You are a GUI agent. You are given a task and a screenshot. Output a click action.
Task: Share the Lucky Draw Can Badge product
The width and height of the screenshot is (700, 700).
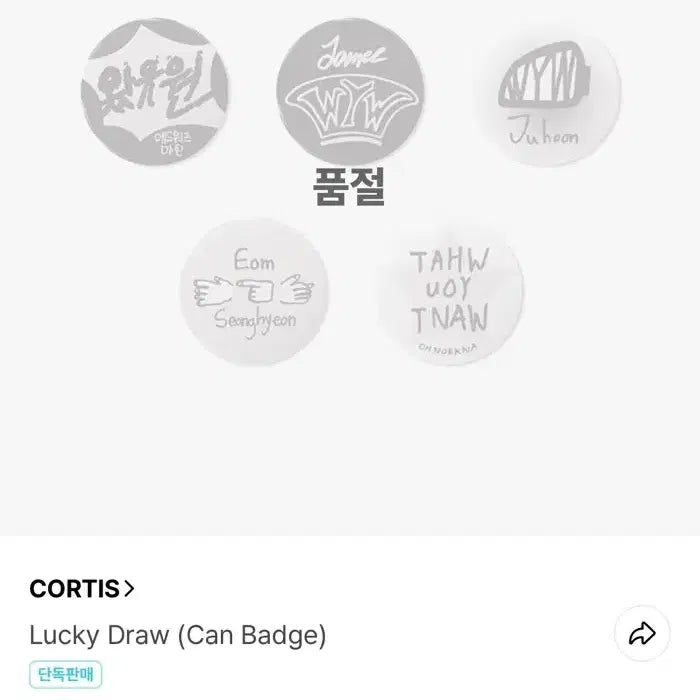click(641, 633)
